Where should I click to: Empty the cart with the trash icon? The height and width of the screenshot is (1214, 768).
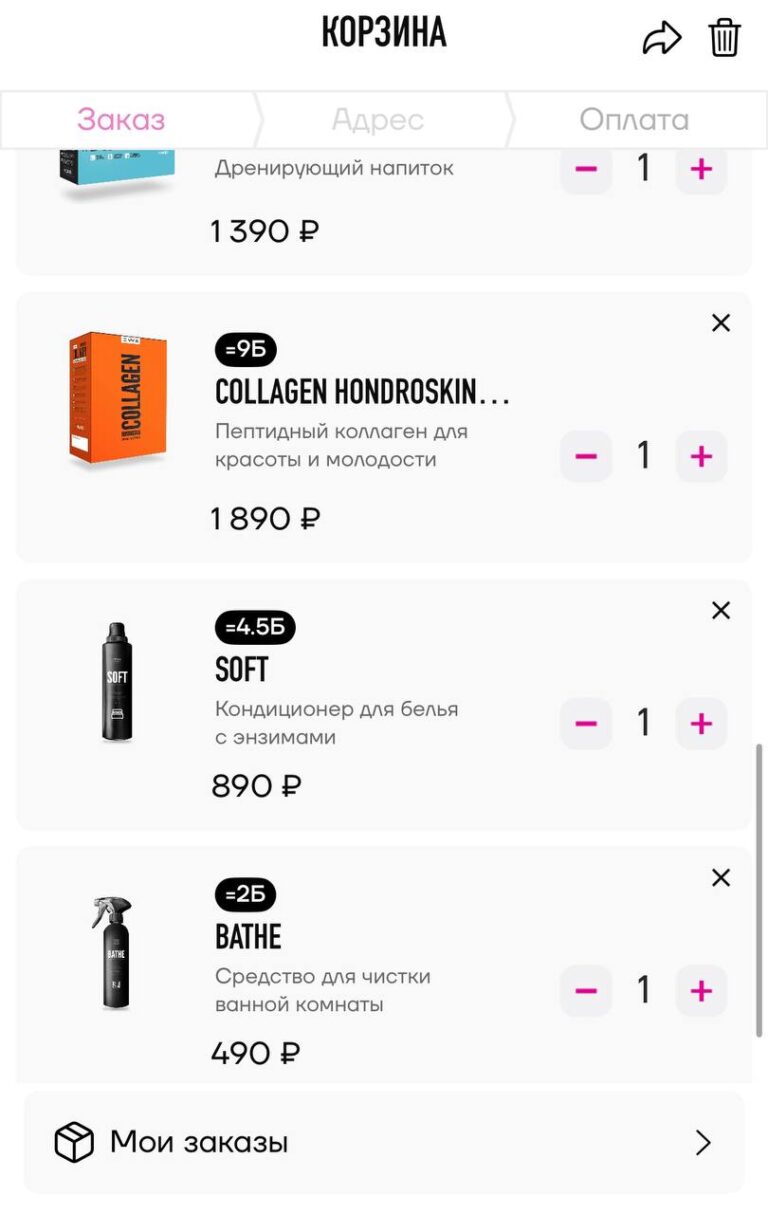point(724,38)
